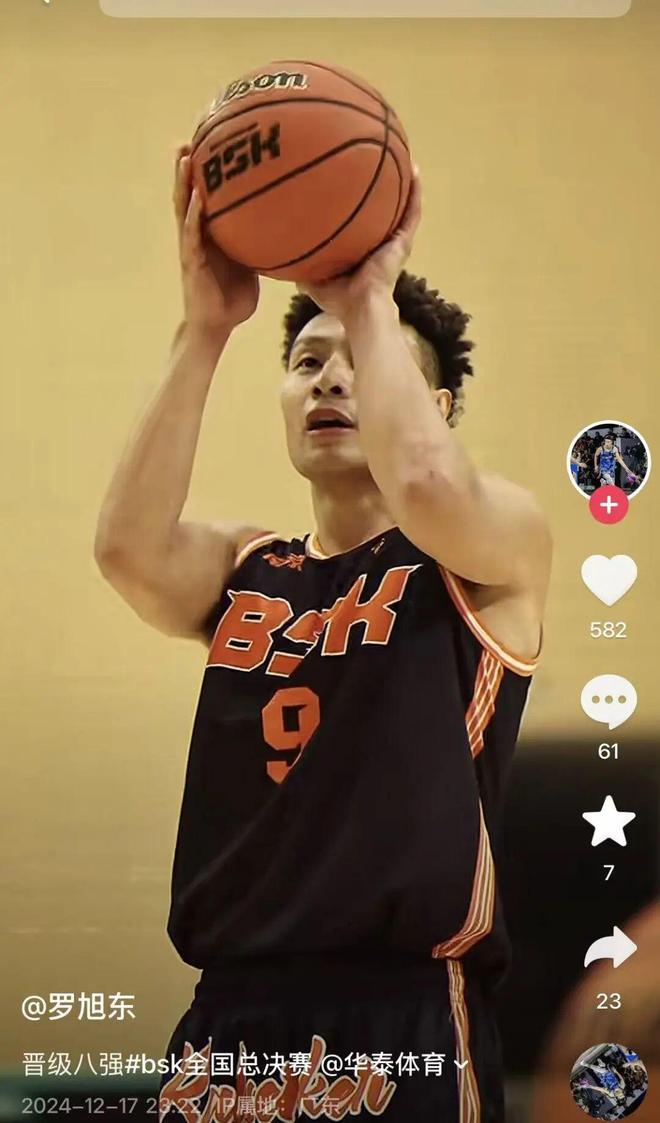Open the comments with 61 replies
Viewport: 660px width, 1123px height.
point(608,702)
